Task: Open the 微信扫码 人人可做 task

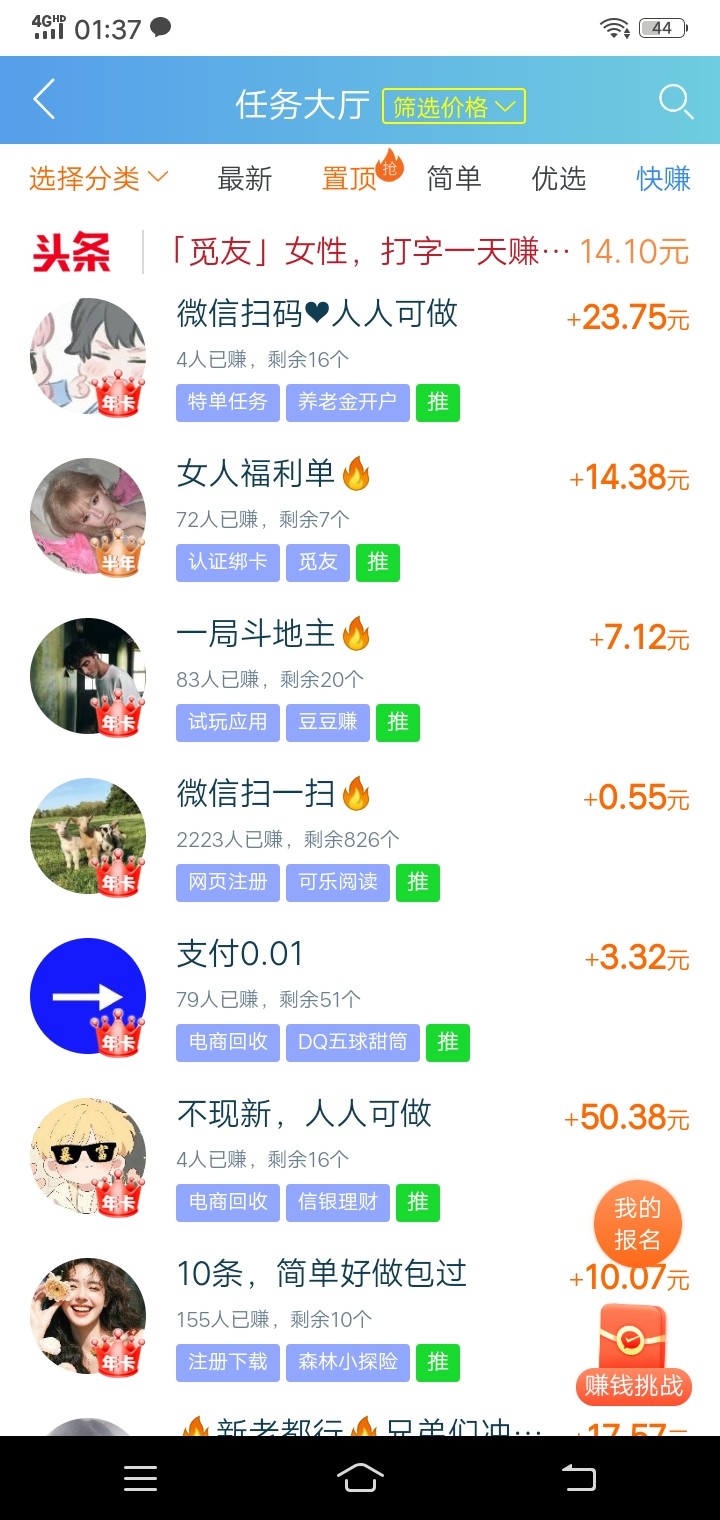Action: click(317, 314)
